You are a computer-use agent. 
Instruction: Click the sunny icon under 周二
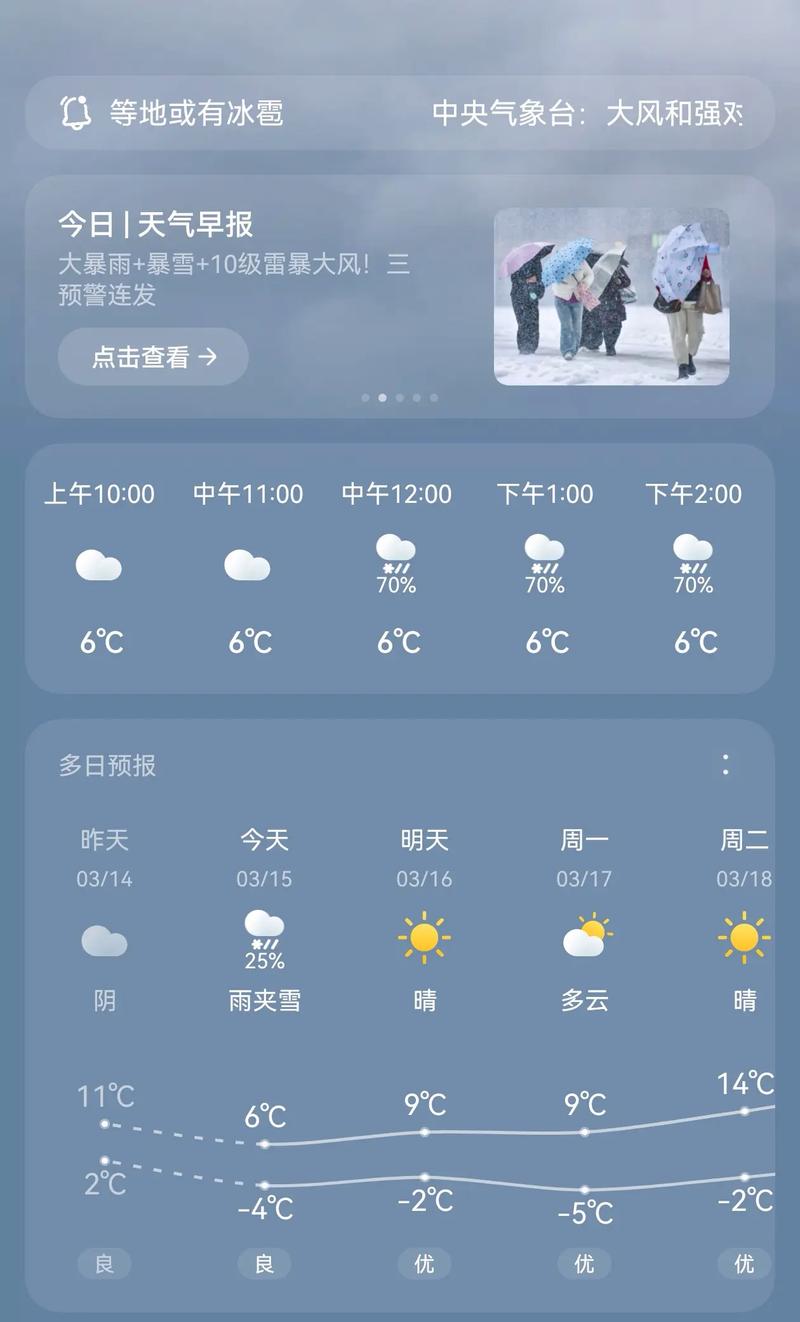(x=743, y=938)
